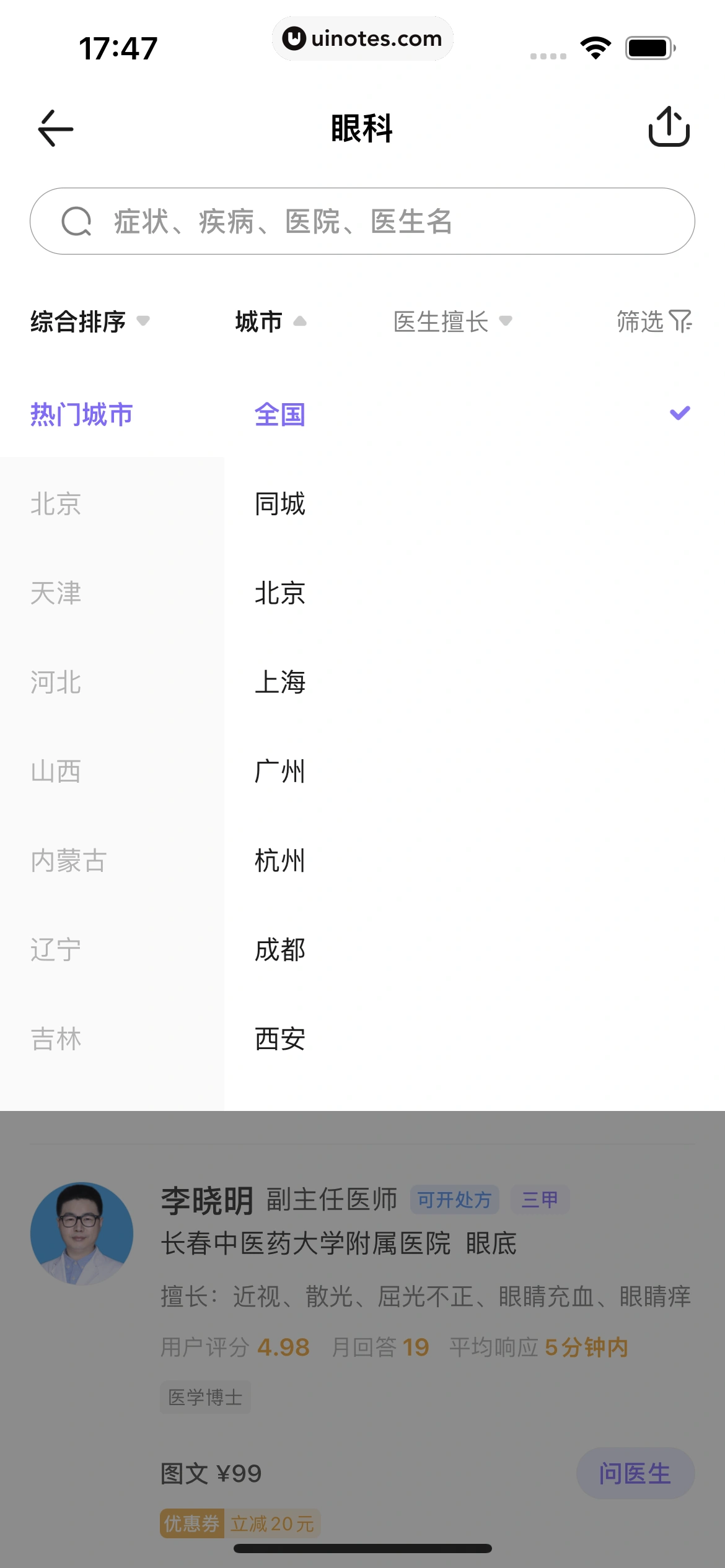725x1568 pixels.
Task: Switch to the 热门城市 category
Action: click(80, 414)
